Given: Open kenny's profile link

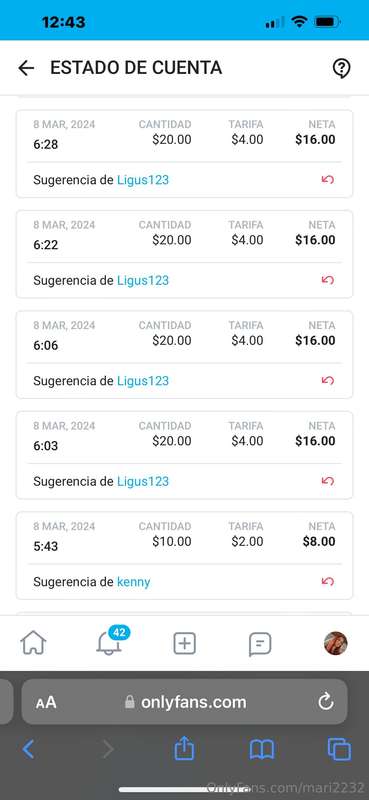Looking at the screenshot, I should click(134, 582).
